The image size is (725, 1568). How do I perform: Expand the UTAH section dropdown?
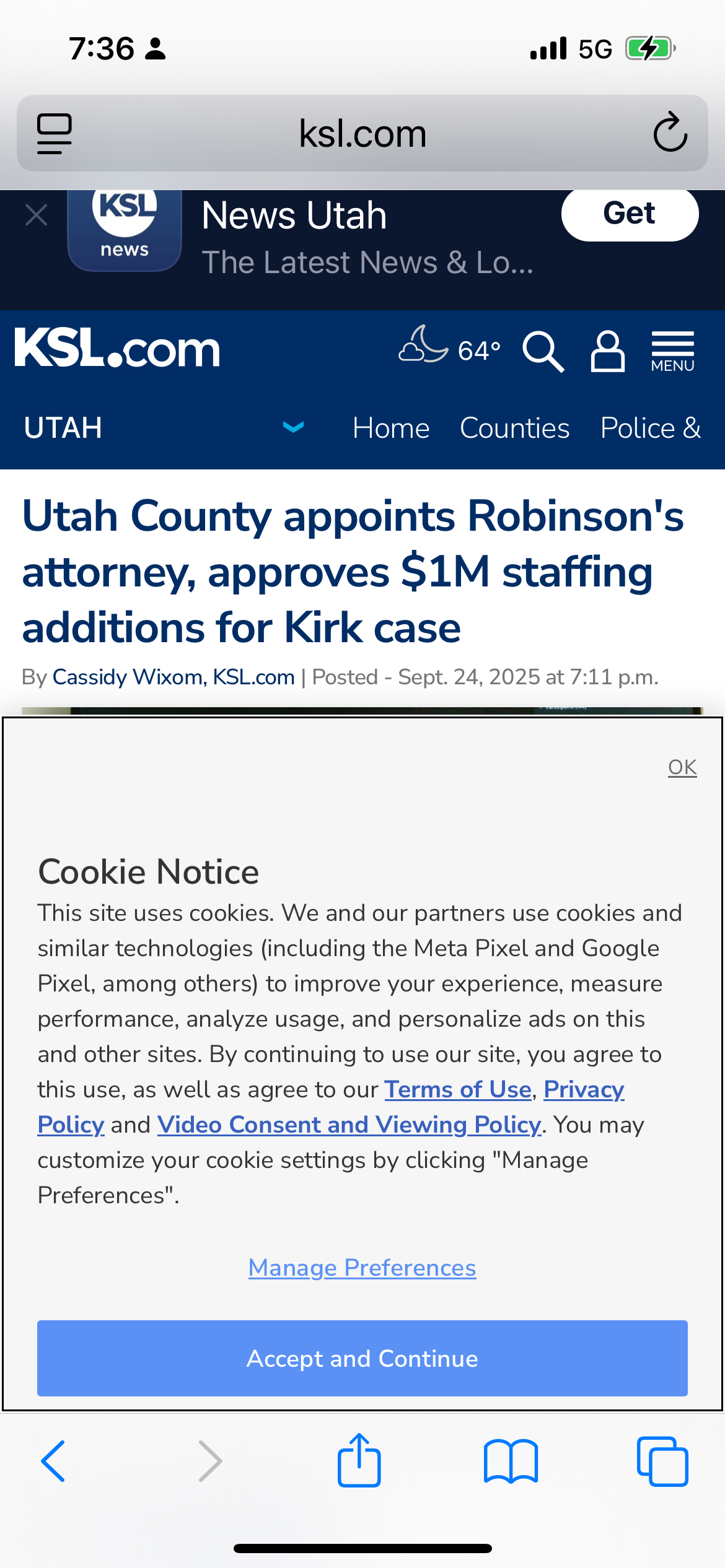click(x=293, y=427)
